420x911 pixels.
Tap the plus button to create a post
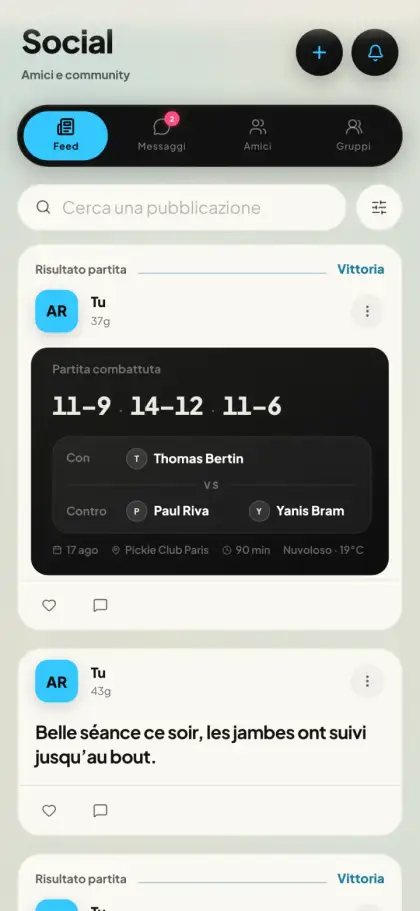click(319, 52)
